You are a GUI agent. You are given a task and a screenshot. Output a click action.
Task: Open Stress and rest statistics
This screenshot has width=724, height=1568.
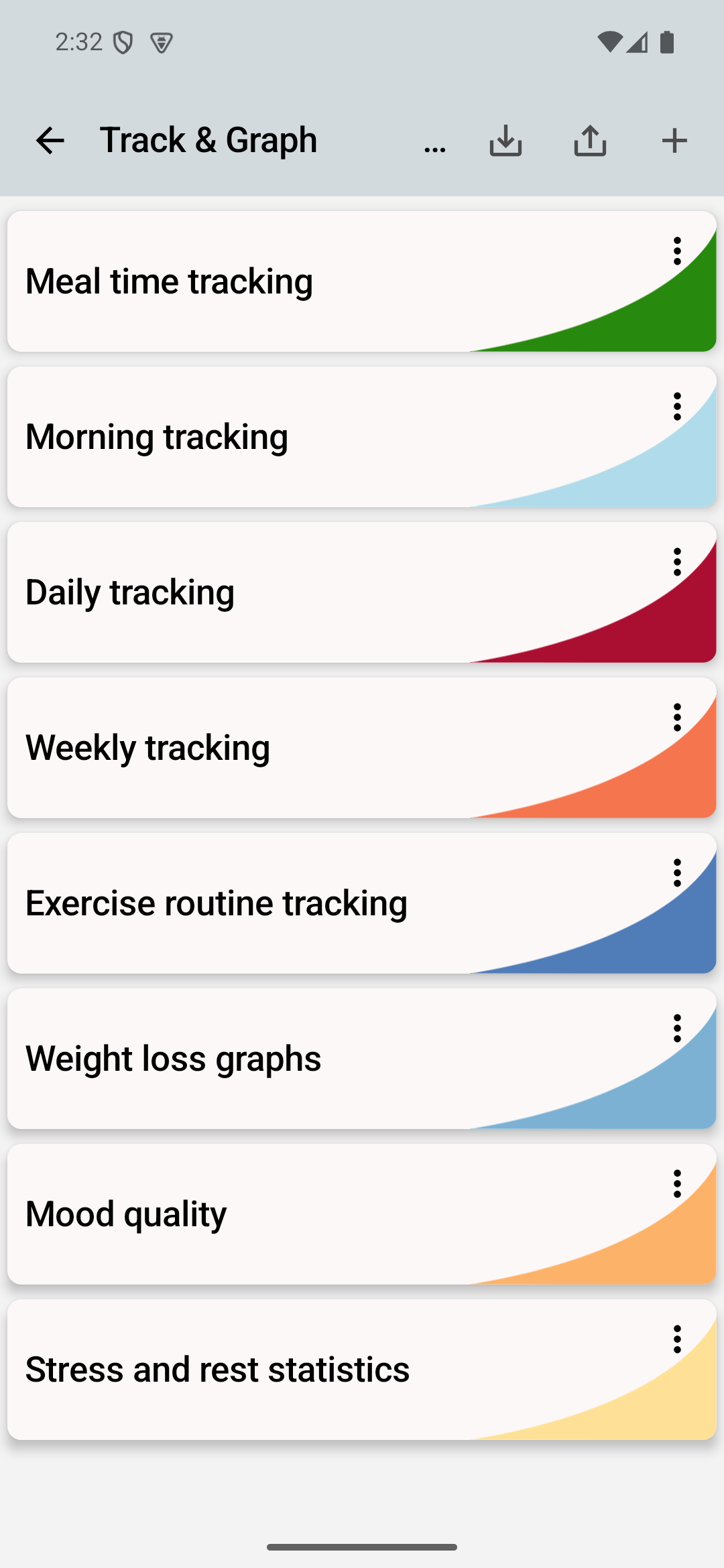click(x=268, y=1370)
